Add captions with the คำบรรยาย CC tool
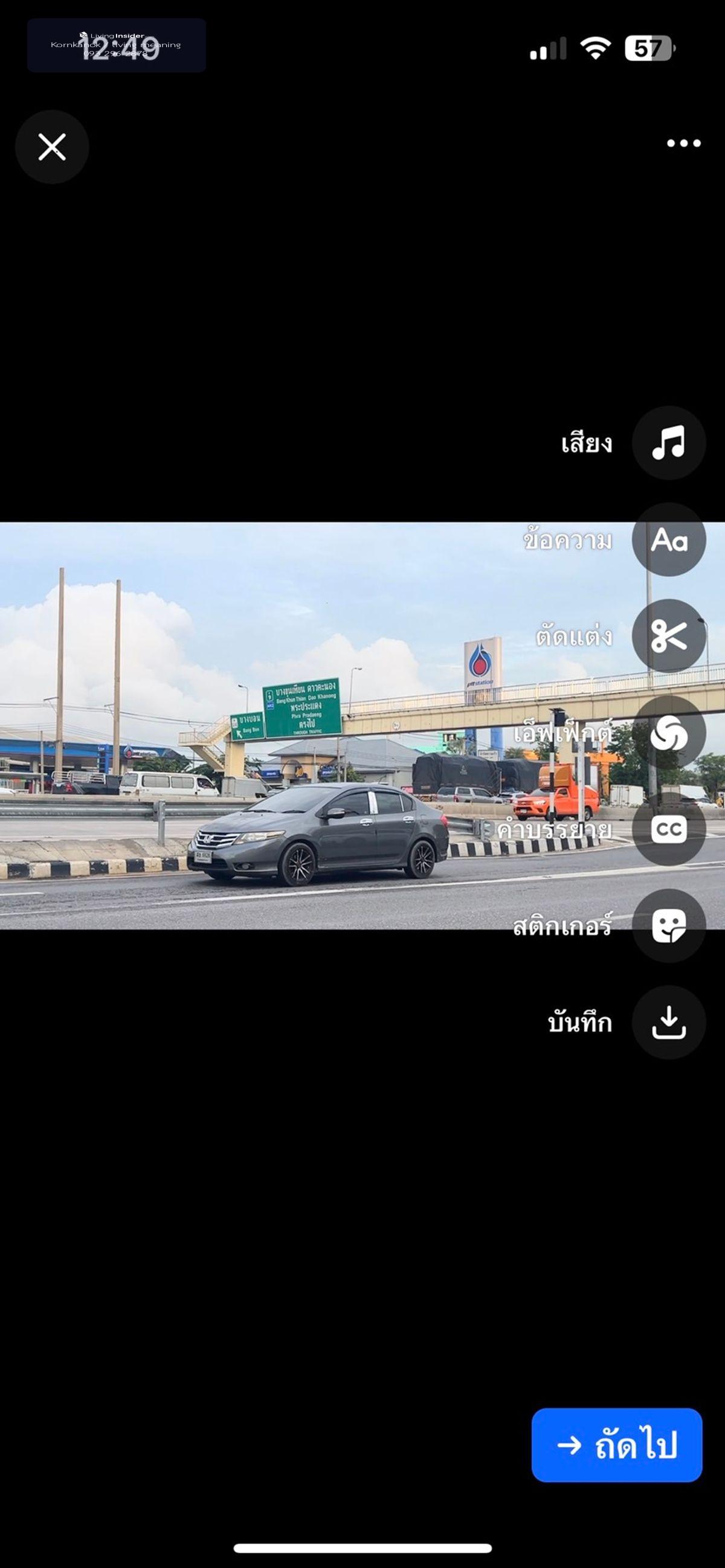Image resolution: width=725 pixels, height=1568 pixels. tap(668, 829)
